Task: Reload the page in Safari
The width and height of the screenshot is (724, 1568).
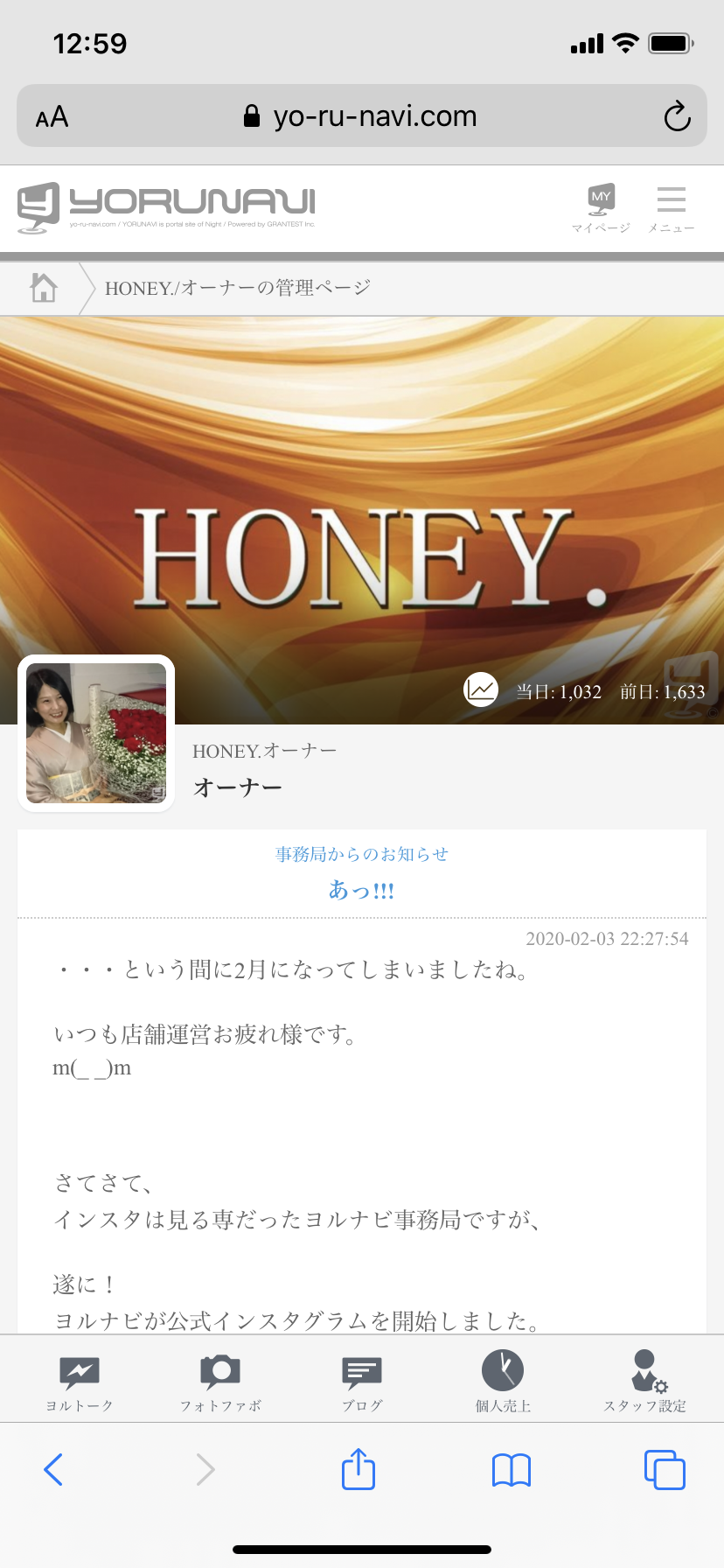Action: 677,116
